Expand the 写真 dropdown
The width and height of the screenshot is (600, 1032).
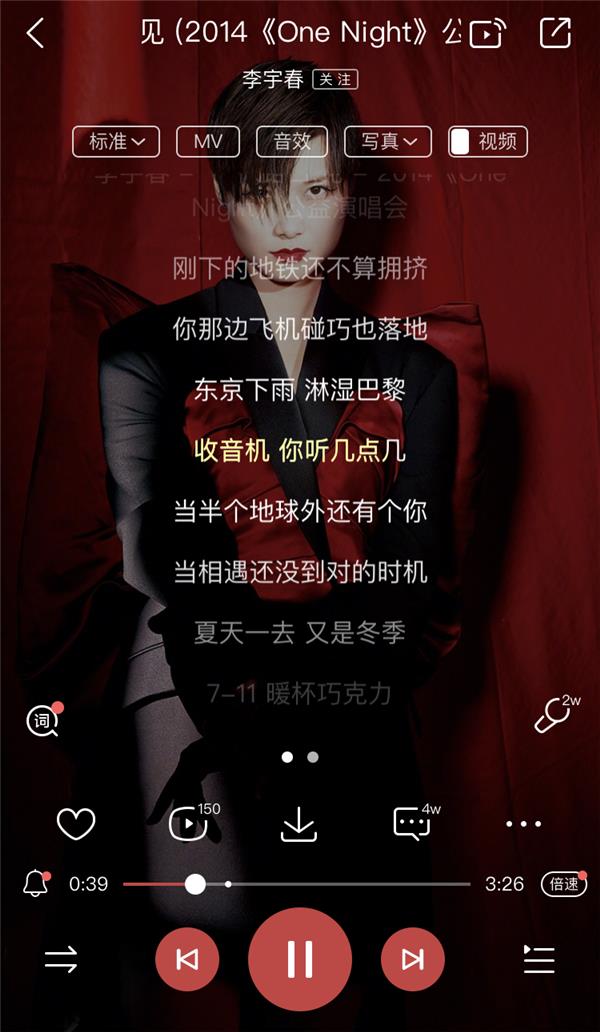(388, 142)
